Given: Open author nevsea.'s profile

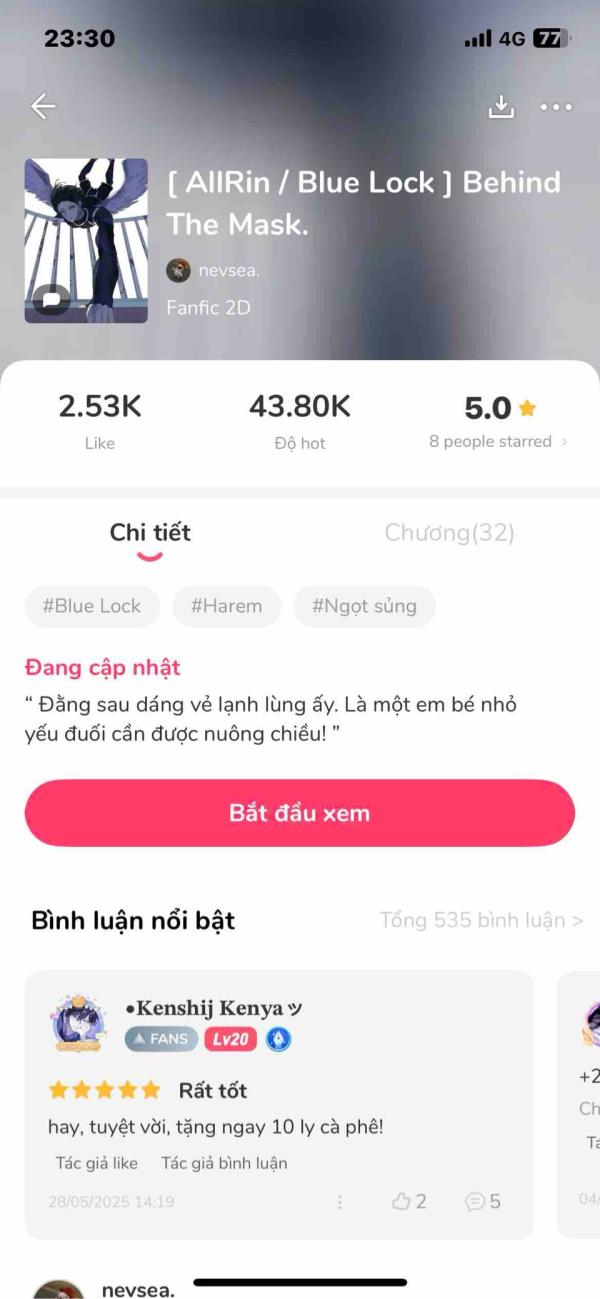Looking at the screenshot, I should coord(214,270).
